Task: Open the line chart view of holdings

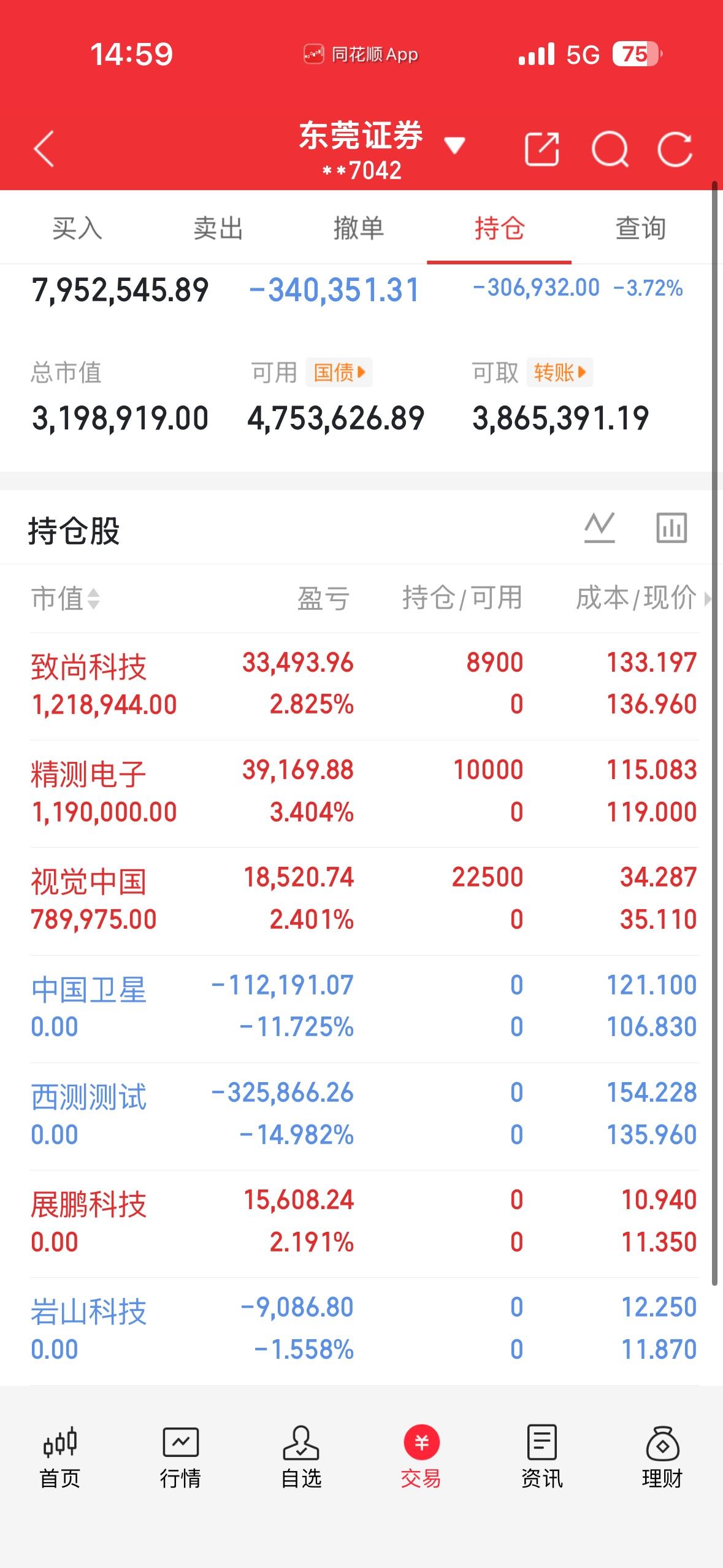Action: tap(600, 528)
